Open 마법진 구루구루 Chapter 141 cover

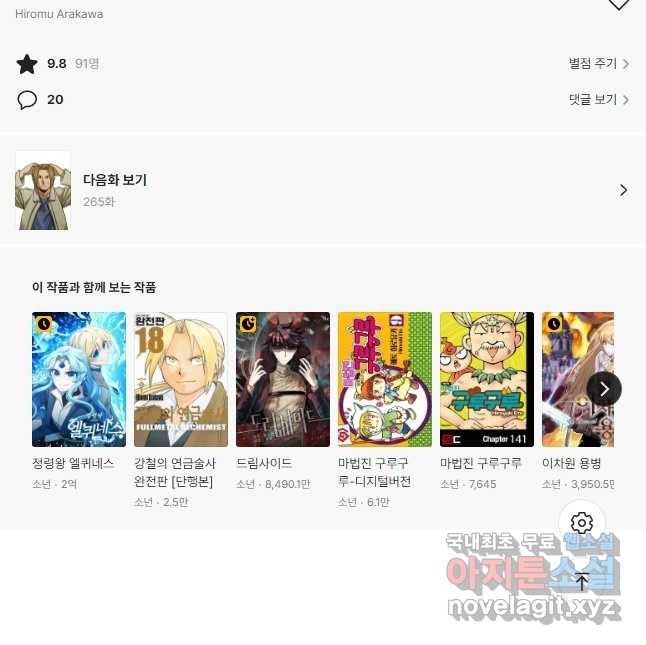click(486, 379)
